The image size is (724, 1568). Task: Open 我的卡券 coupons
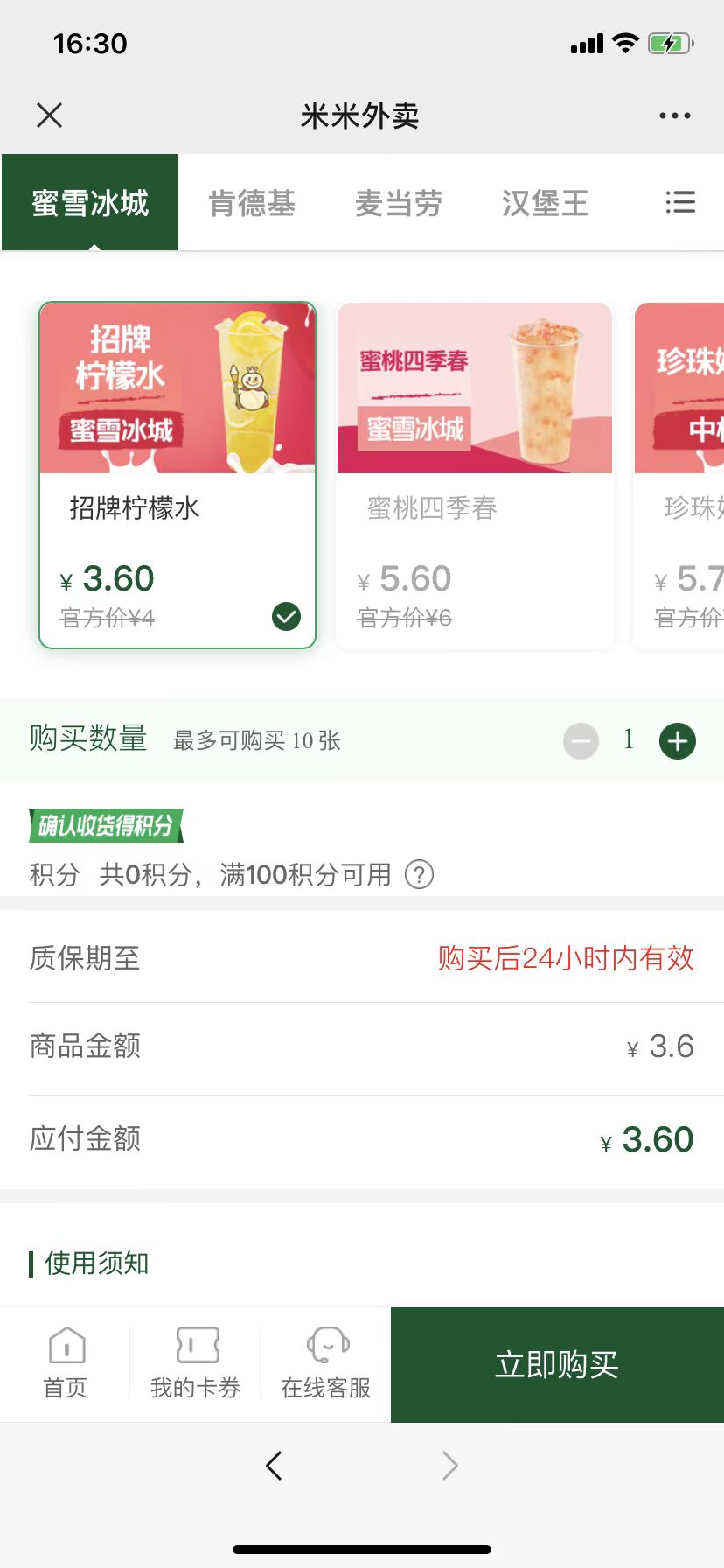click(x=196, y=1362)
